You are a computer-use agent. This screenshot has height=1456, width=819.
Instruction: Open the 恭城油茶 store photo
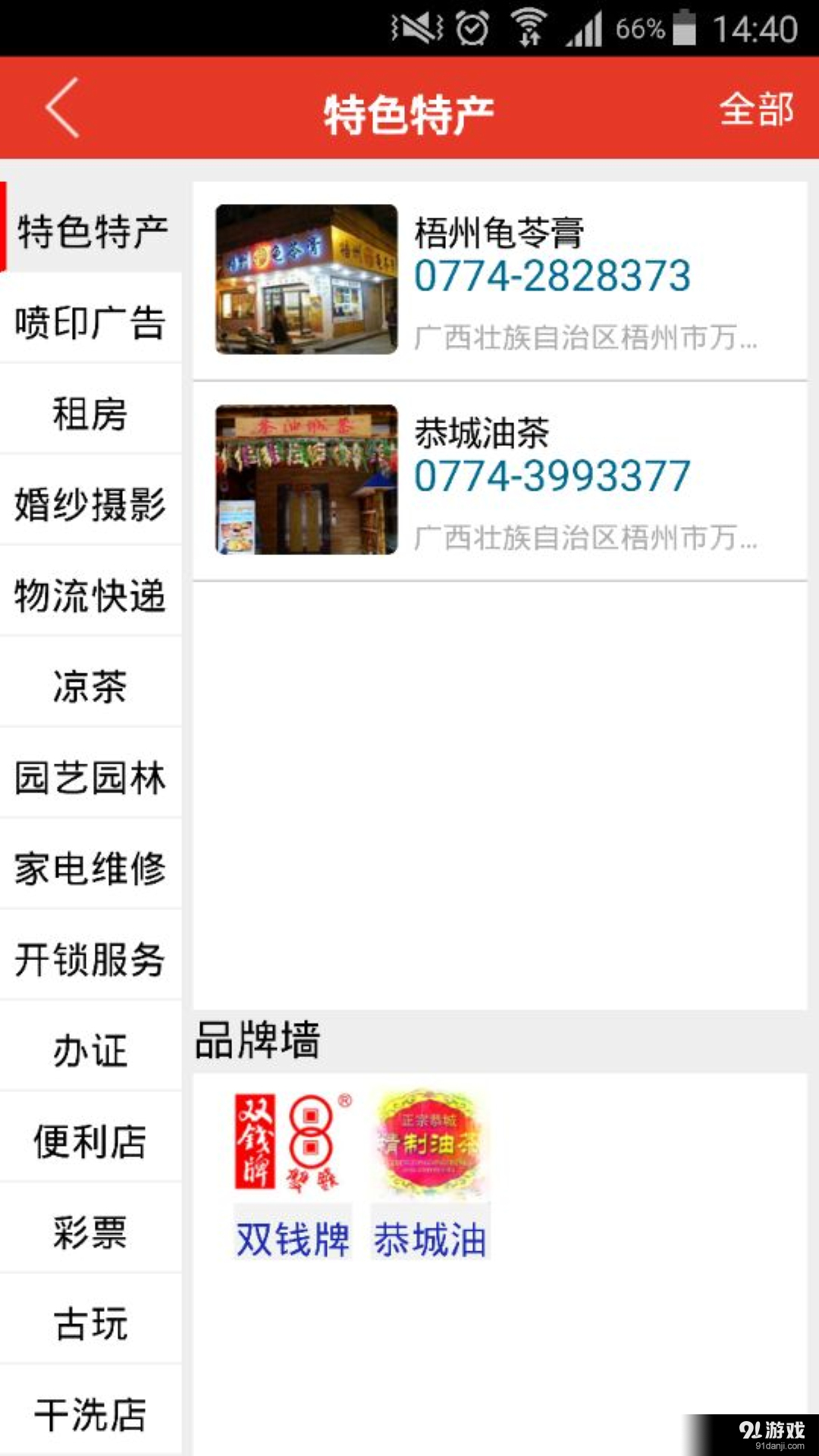[306, 480]
